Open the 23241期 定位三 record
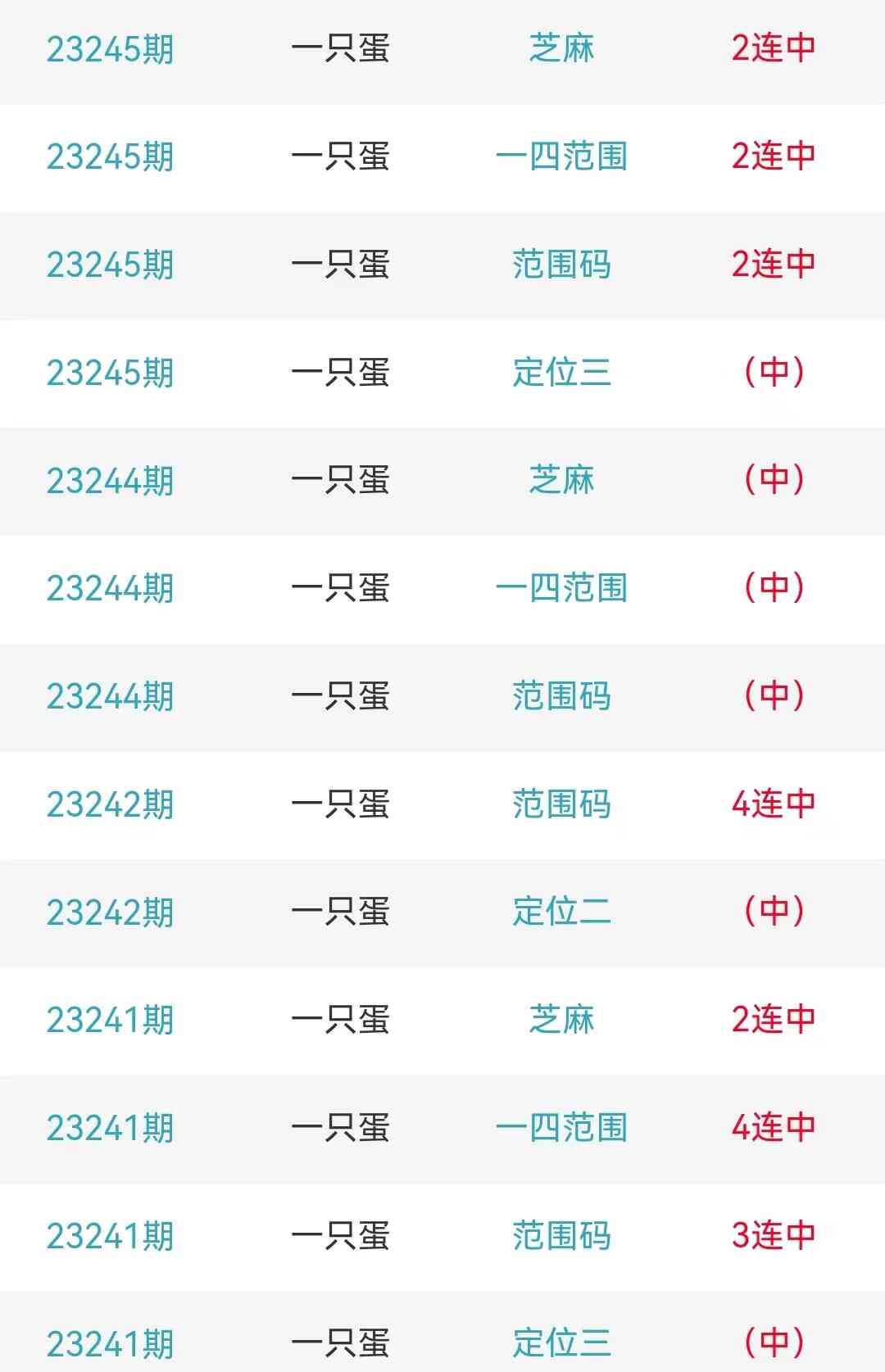Image resolution: width=885 pixels, height=1372 pixels. pos(561,1343)
